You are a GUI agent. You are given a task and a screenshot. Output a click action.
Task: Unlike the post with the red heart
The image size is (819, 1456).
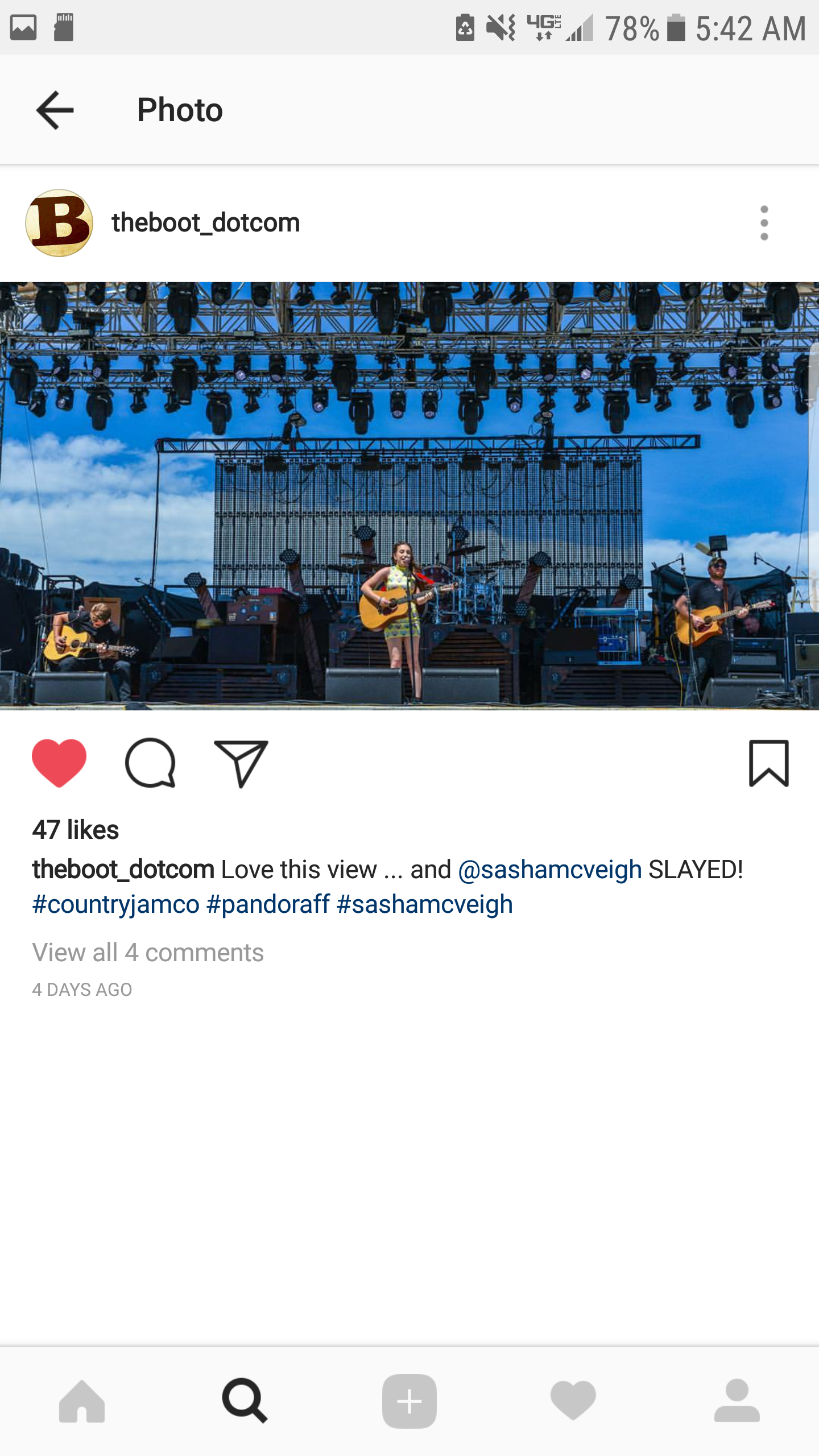pos(59,763)
